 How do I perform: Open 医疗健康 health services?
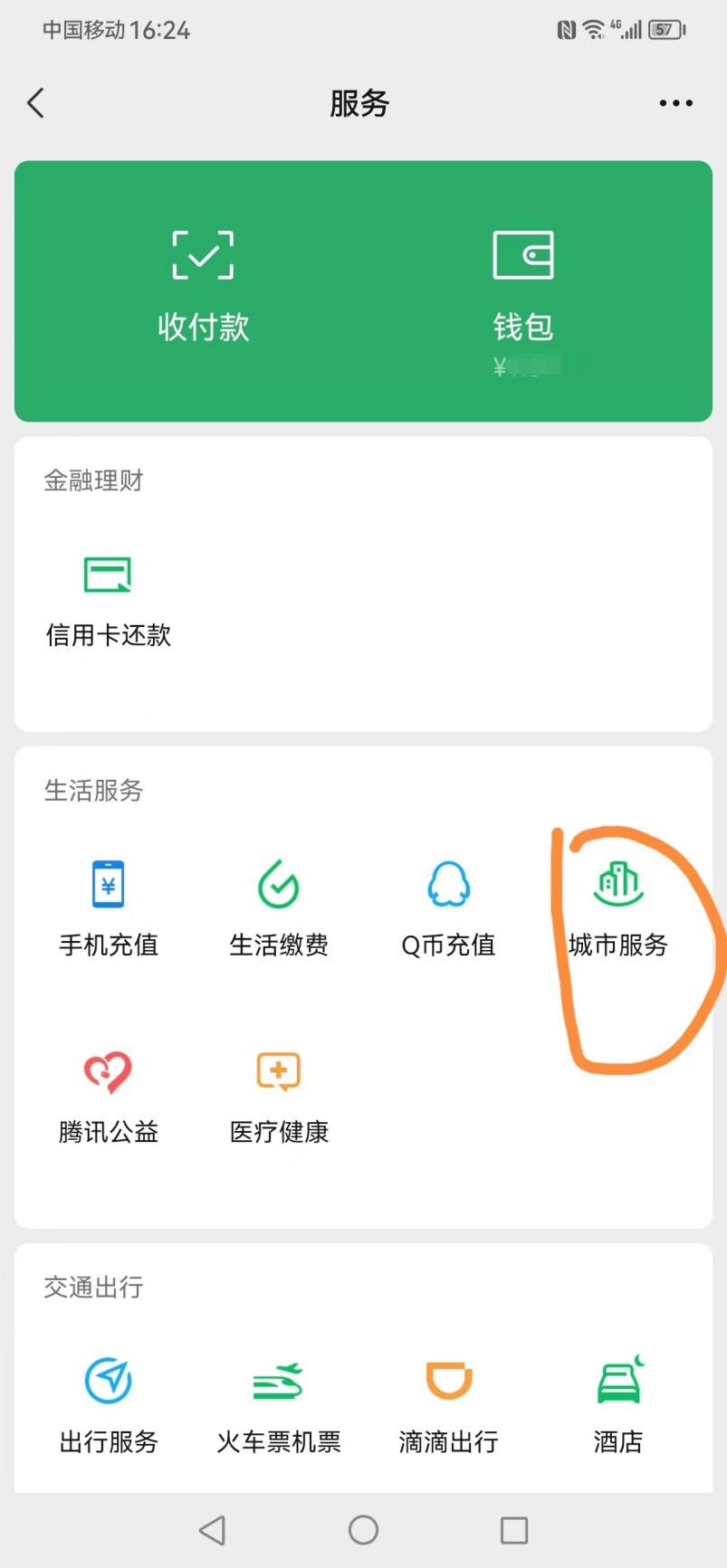279,1096
